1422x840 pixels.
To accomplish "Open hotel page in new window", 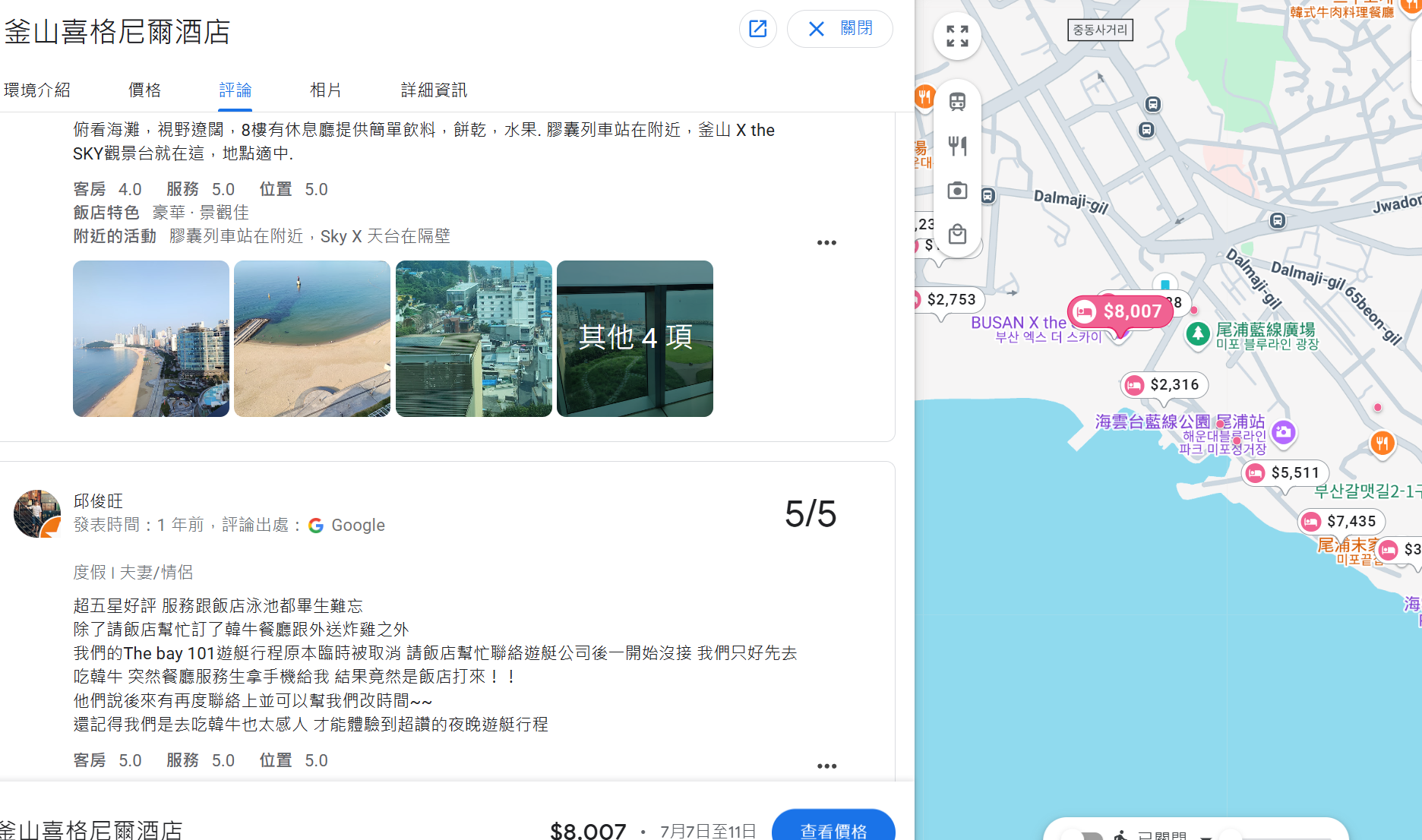I will tap(757, 29).
